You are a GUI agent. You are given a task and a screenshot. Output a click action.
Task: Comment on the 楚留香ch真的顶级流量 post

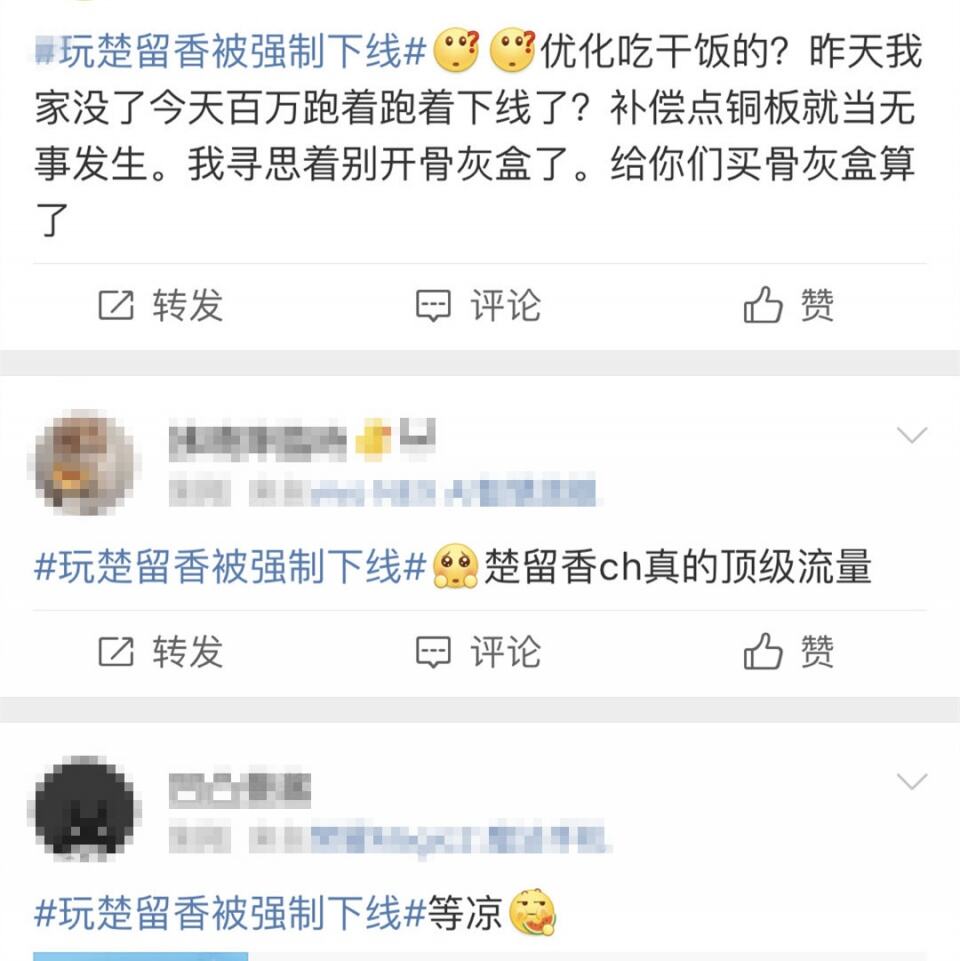point(478,653)
